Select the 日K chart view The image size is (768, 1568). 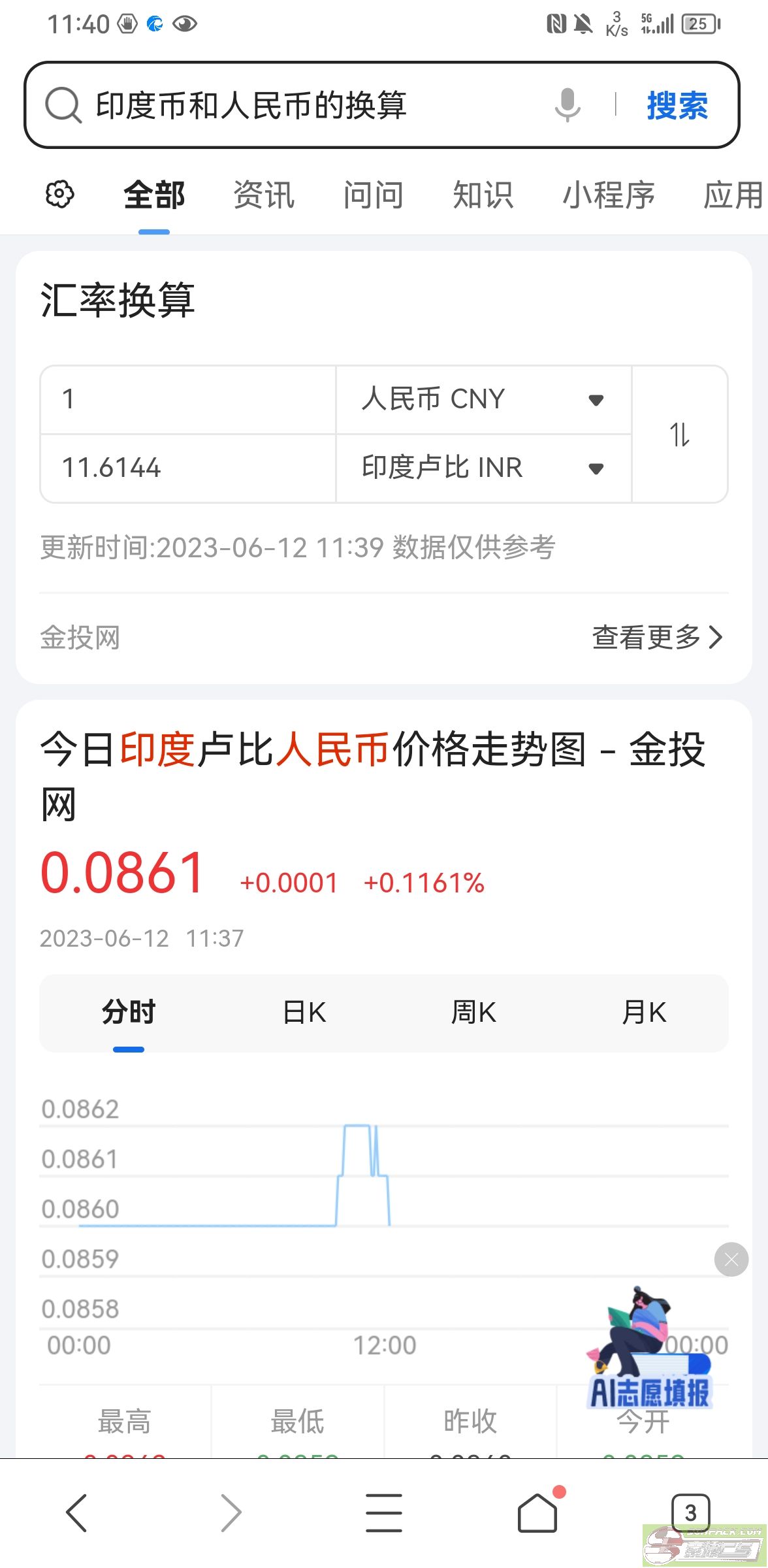click(304, 1013)
